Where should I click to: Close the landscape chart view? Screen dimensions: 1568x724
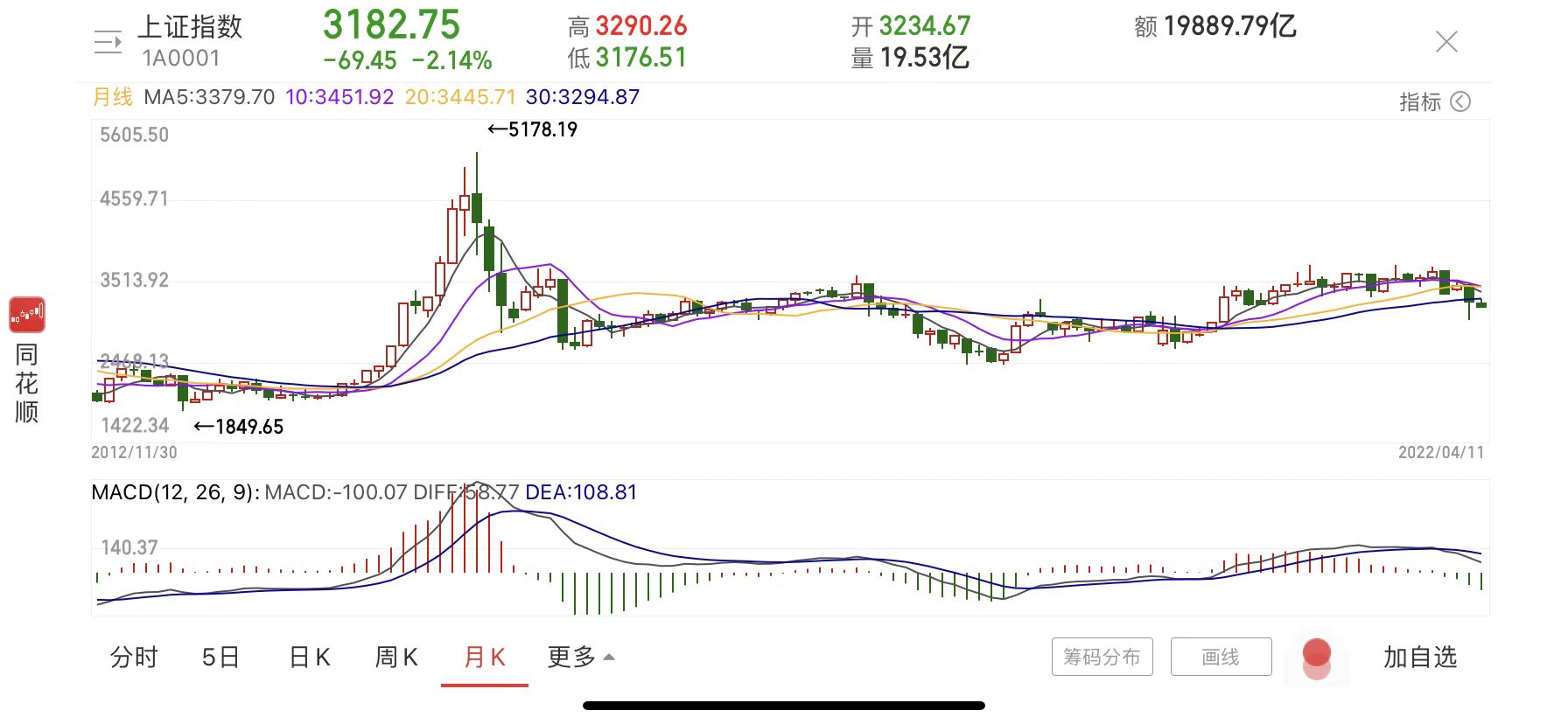point(1446,42)
